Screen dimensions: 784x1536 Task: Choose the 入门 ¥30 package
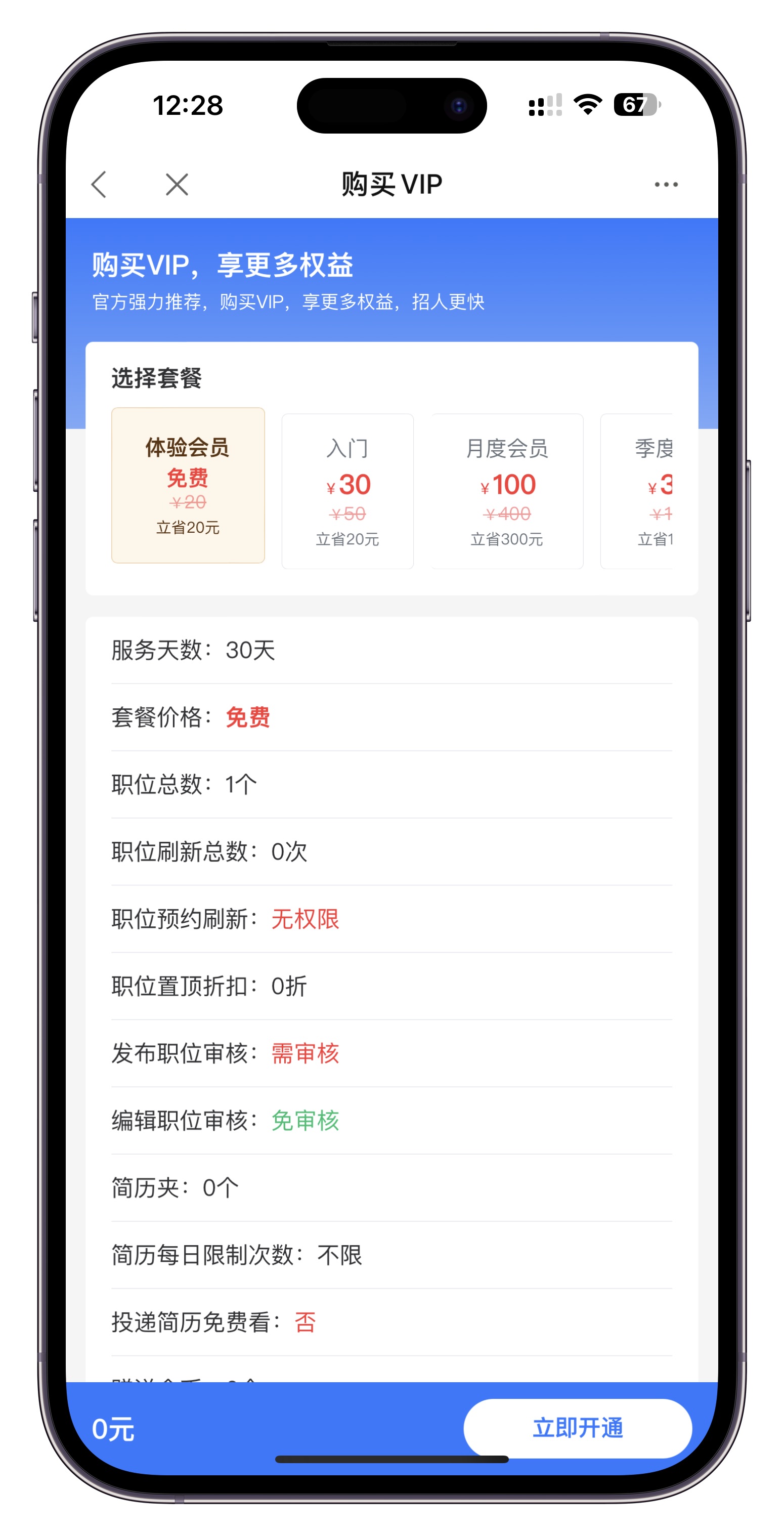[347, 491]
